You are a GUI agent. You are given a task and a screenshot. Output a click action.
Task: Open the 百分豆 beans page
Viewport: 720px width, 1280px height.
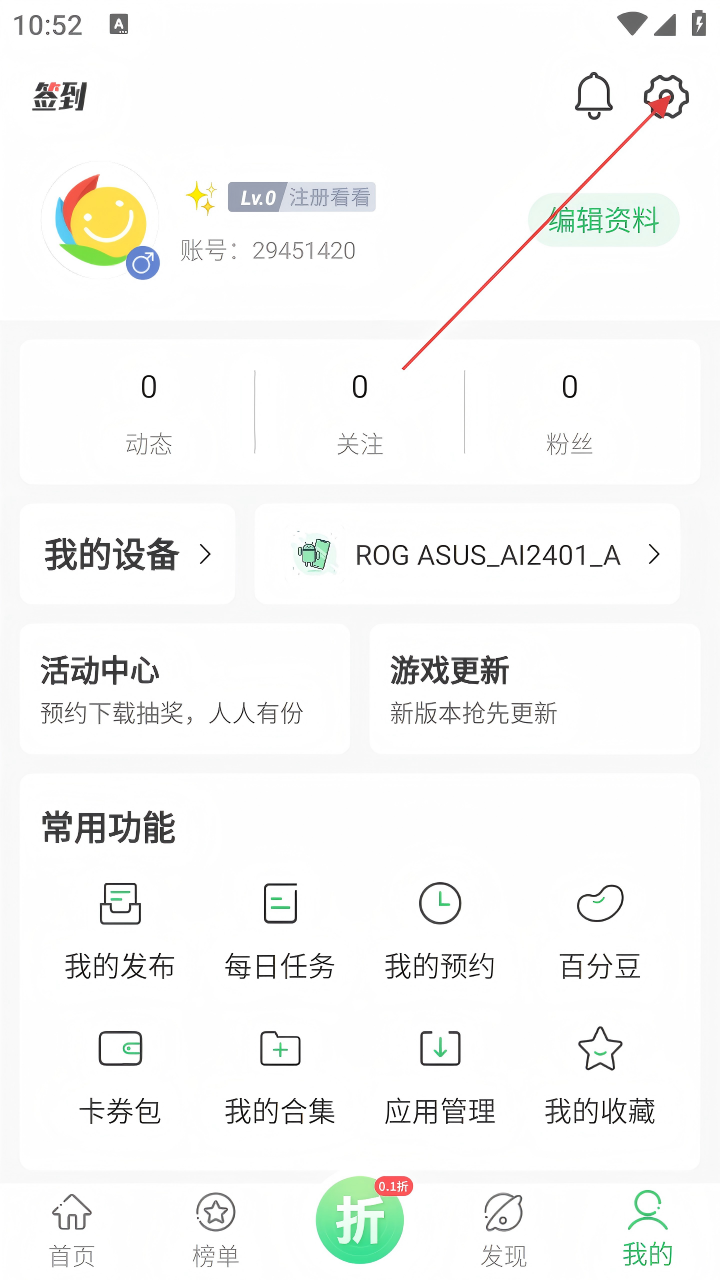coord(600,930)
